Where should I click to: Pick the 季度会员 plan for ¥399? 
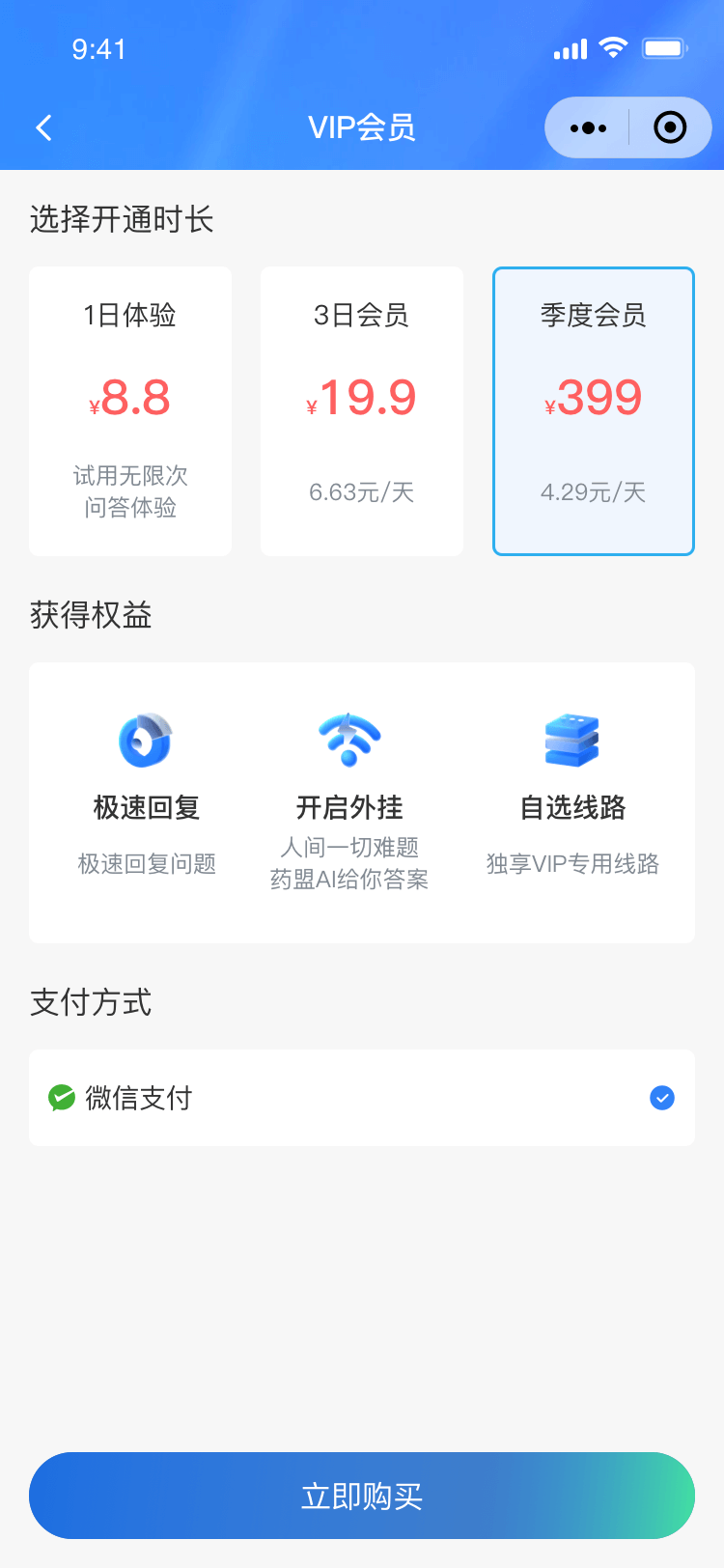click(594, 411)
